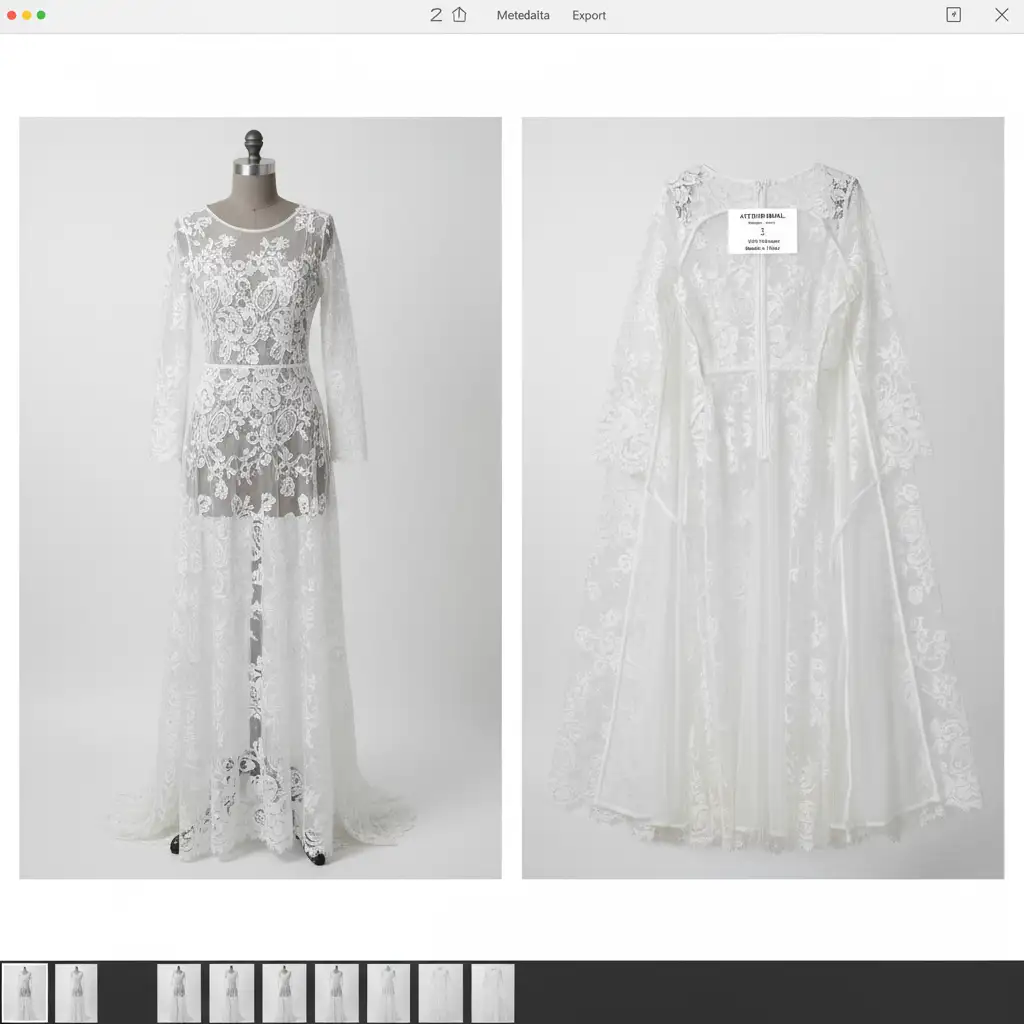Close the viewer with the X icon
The height and width of the screenshot is (1024, 1024).
click(1002, 15)
